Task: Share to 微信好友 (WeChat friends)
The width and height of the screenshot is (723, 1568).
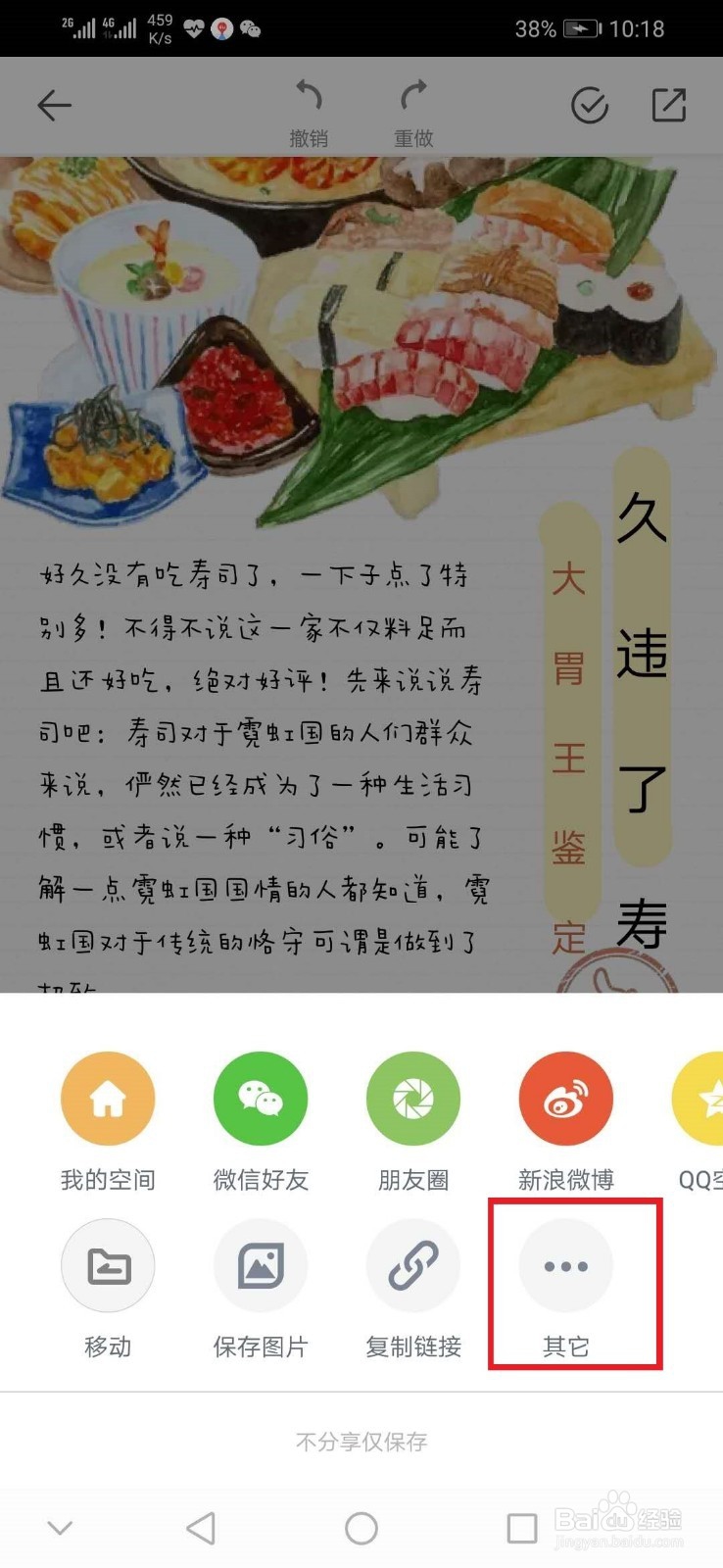Action: pyautogui.click(x=261, y=1098)
